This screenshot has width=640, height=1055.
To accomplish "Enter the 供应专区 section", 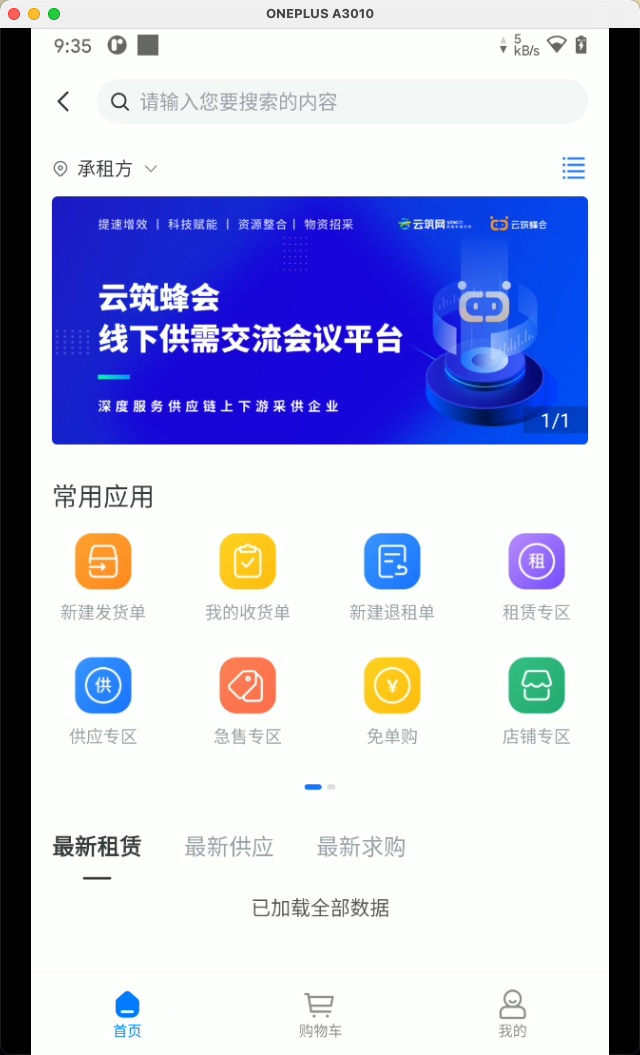I will coord(103,701).
